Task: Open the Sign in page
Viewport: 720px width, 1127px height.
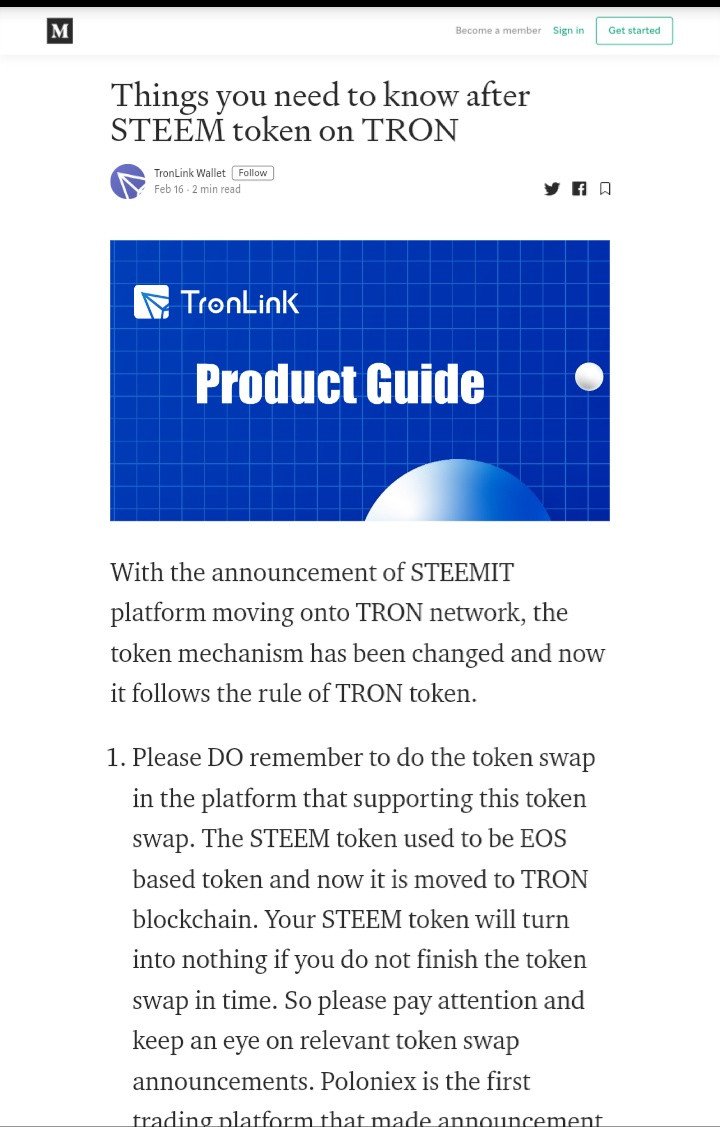Action: (x=568, y=30)
